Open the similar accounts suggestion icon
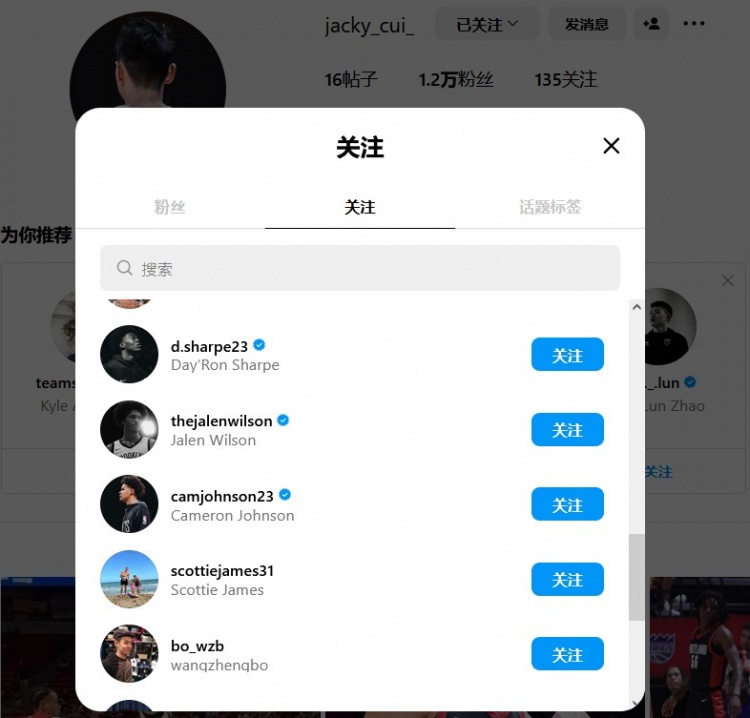Image resolution: width=750 pixels, height=718 pixels. coord(651,24)
